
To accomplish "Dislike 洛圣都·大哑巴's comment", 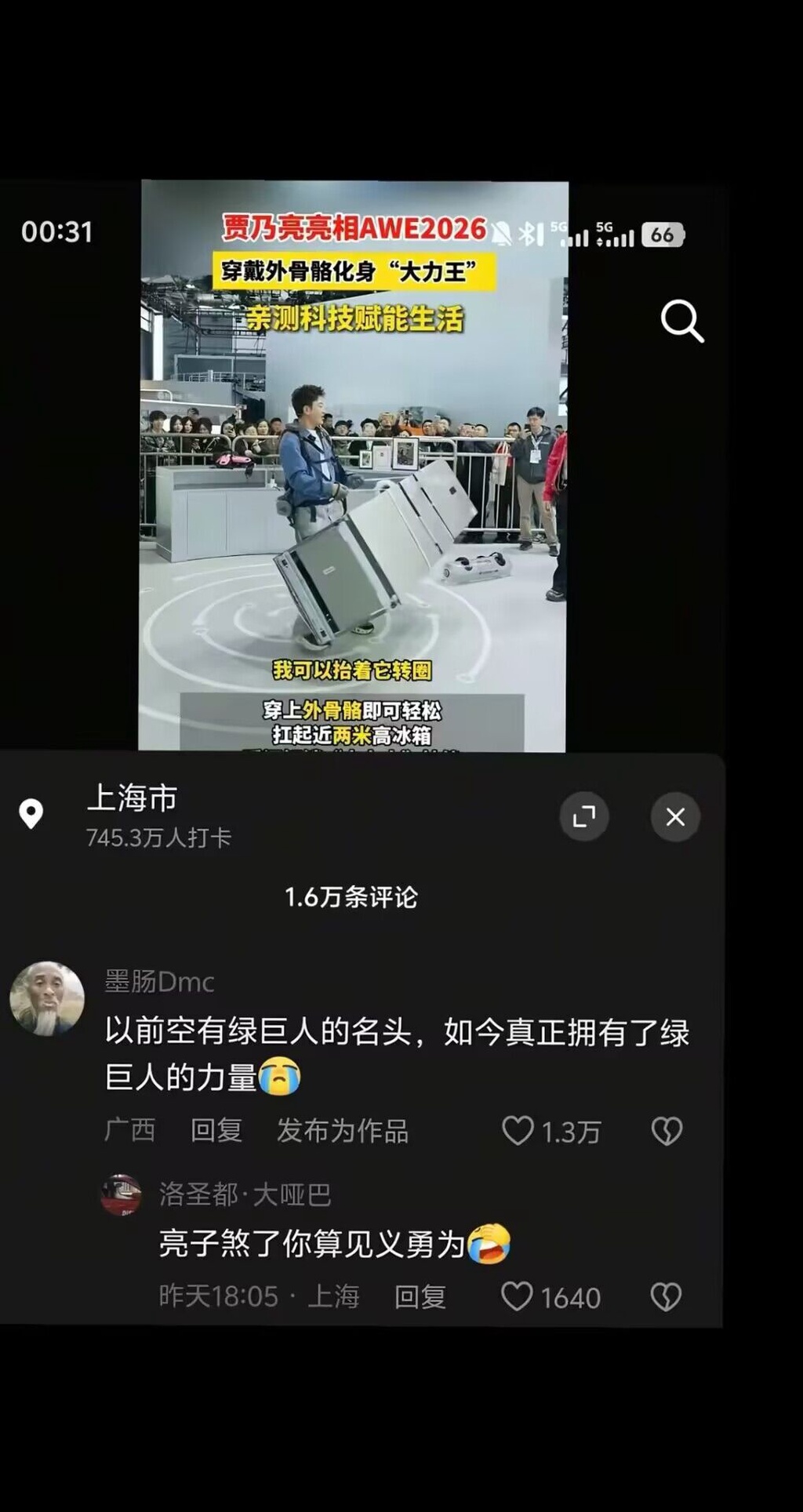I will (x=666, y=1296).
